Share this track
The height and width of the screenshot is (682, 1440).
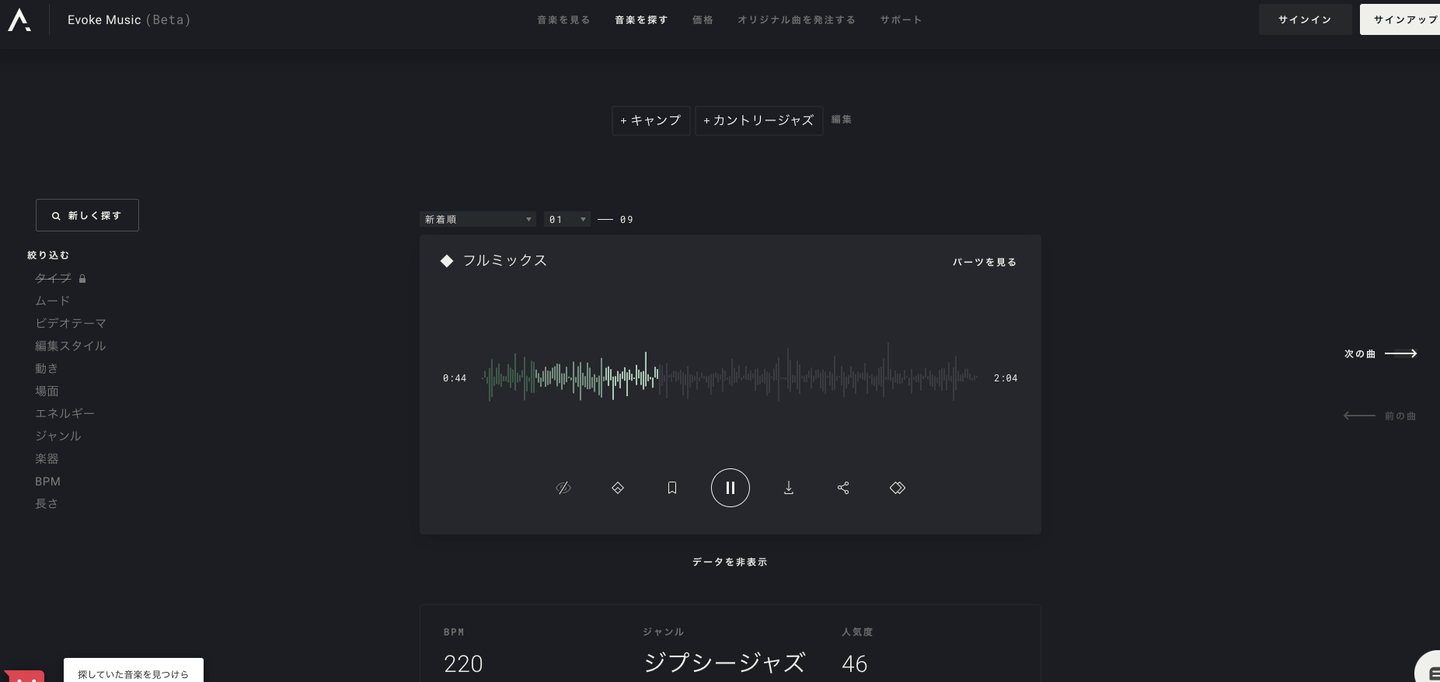coord(843,488)
